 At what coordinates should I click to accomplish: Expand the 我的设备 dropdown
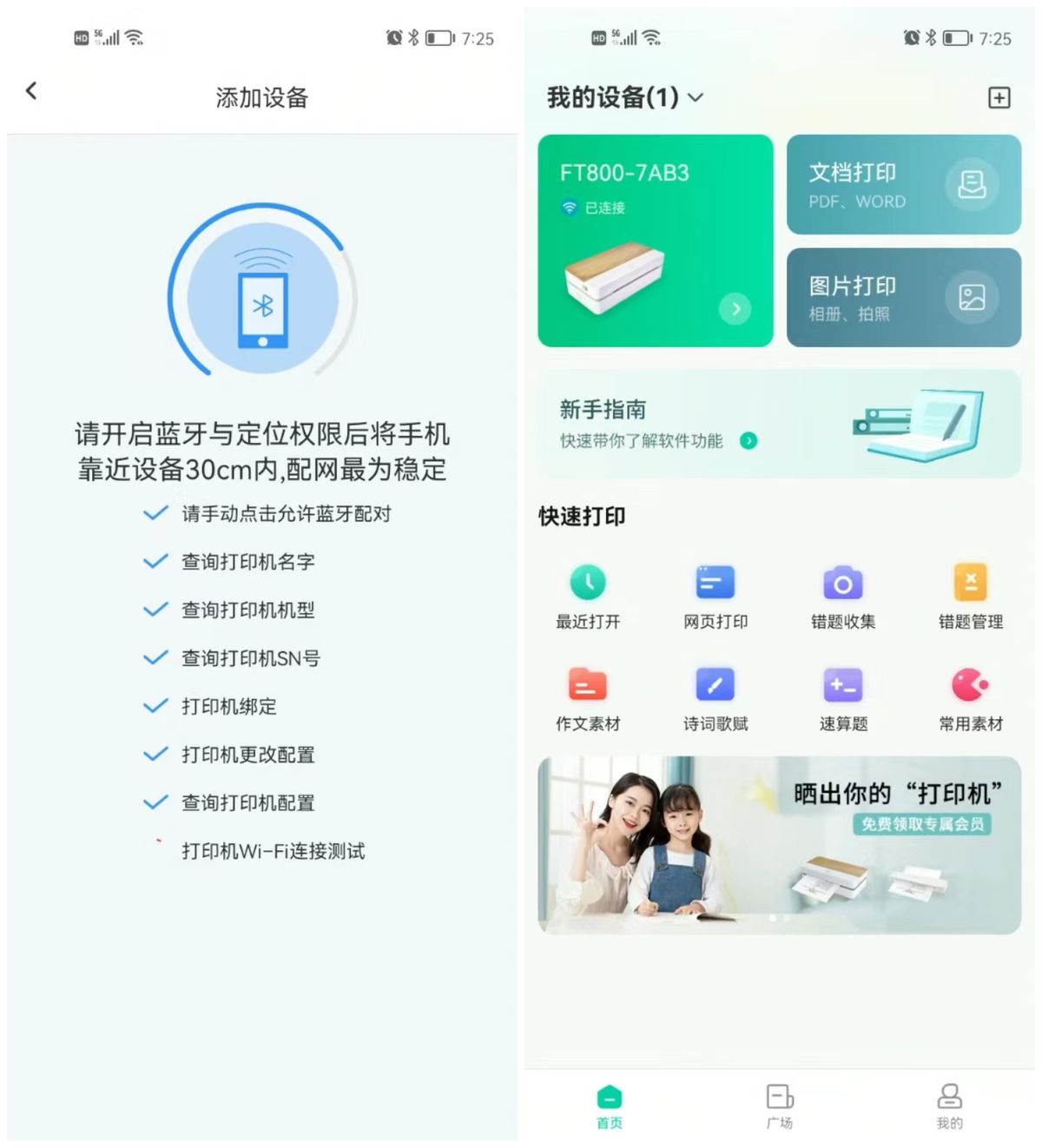(x=696, y=98)
